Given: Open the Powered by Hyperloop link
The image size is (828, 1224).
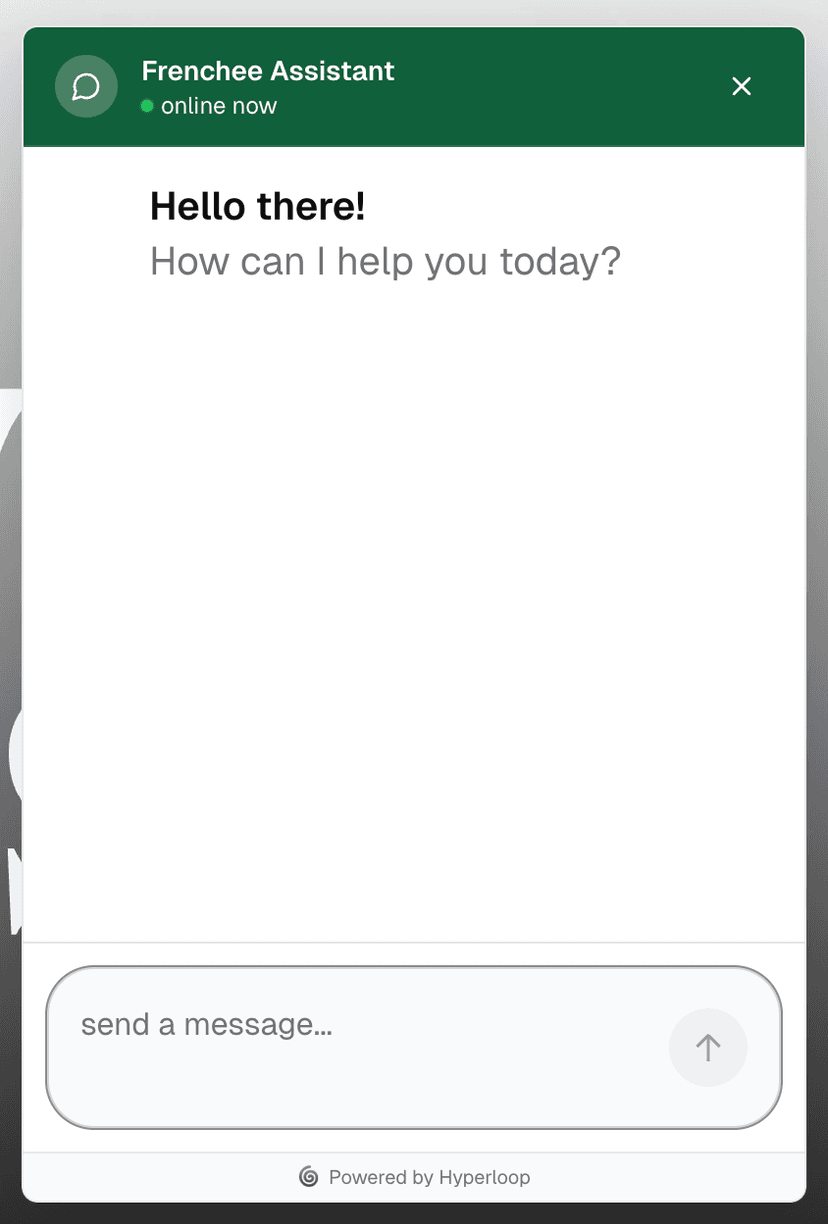Looking at the screenshot, I should tap(415, 1177).
